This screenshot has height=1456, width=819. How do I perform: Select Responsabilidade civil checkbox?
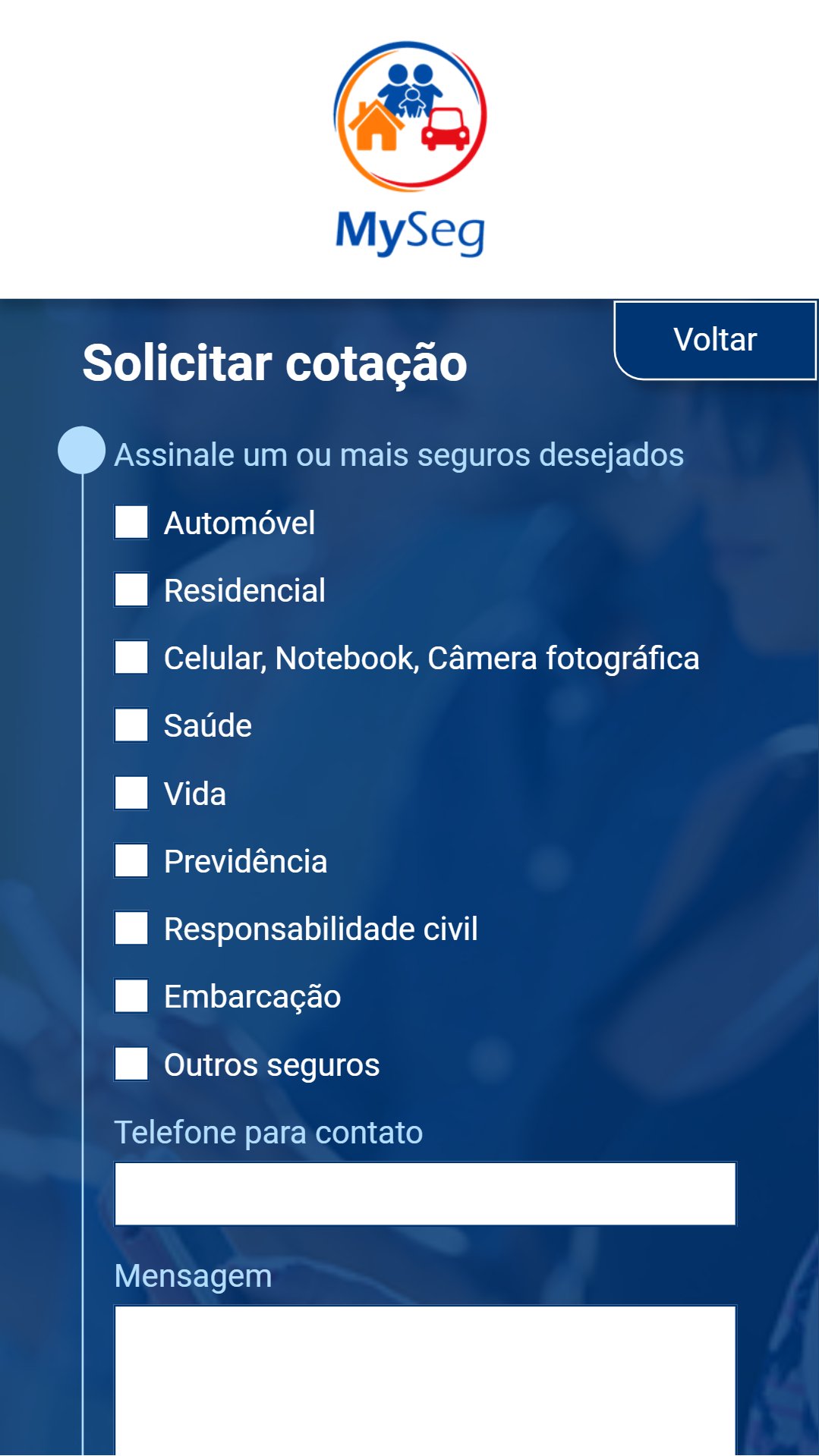(131, 929)
